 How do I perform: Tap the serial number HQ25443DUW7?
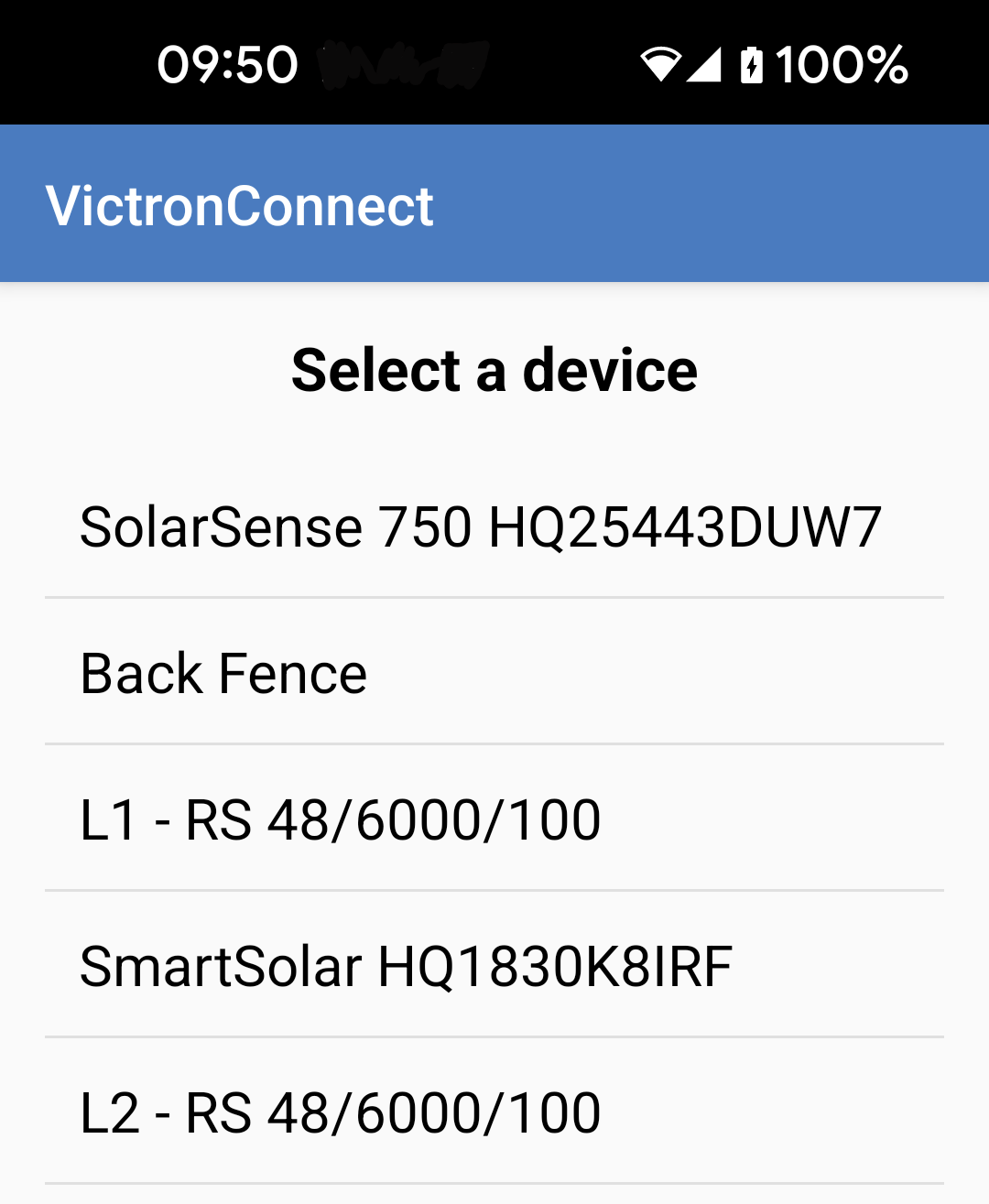[x=686, y=526]
